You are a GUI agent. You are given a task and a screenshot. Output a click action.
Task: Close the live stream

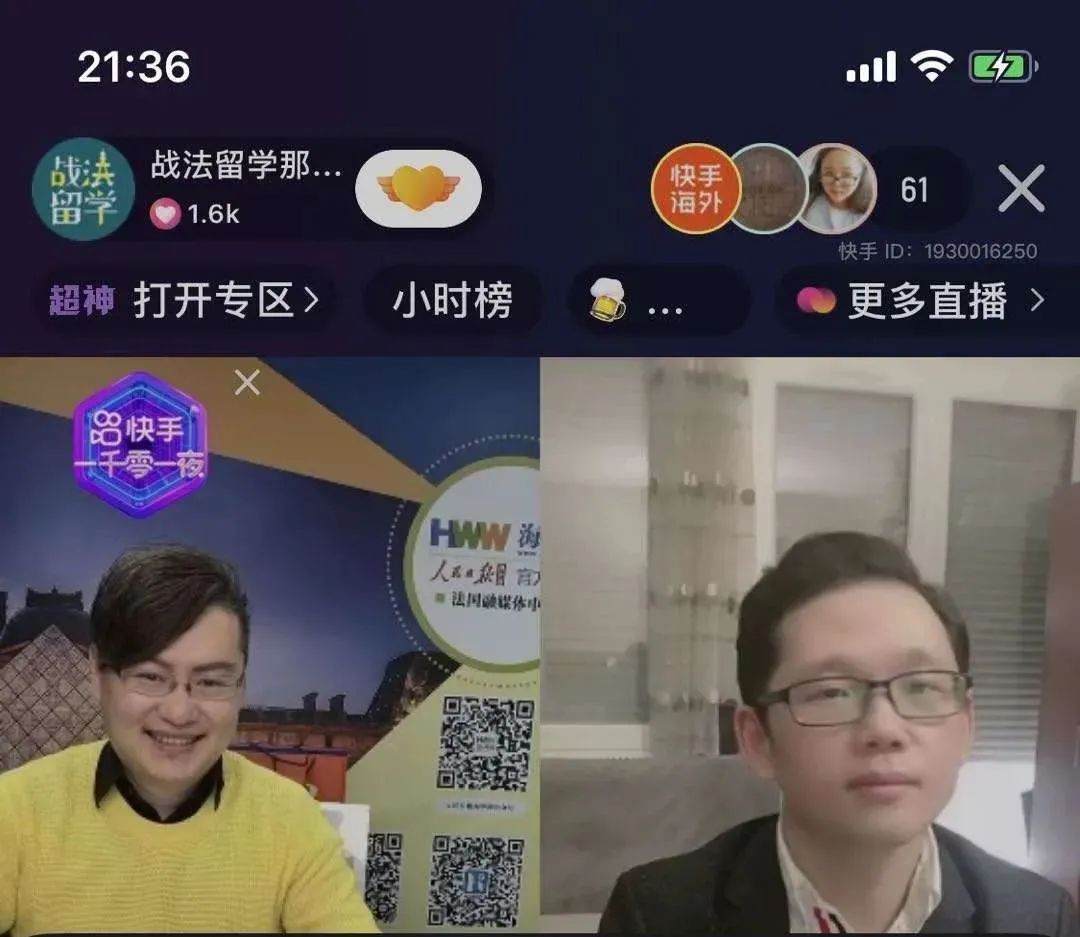(x=1021, y=189)
